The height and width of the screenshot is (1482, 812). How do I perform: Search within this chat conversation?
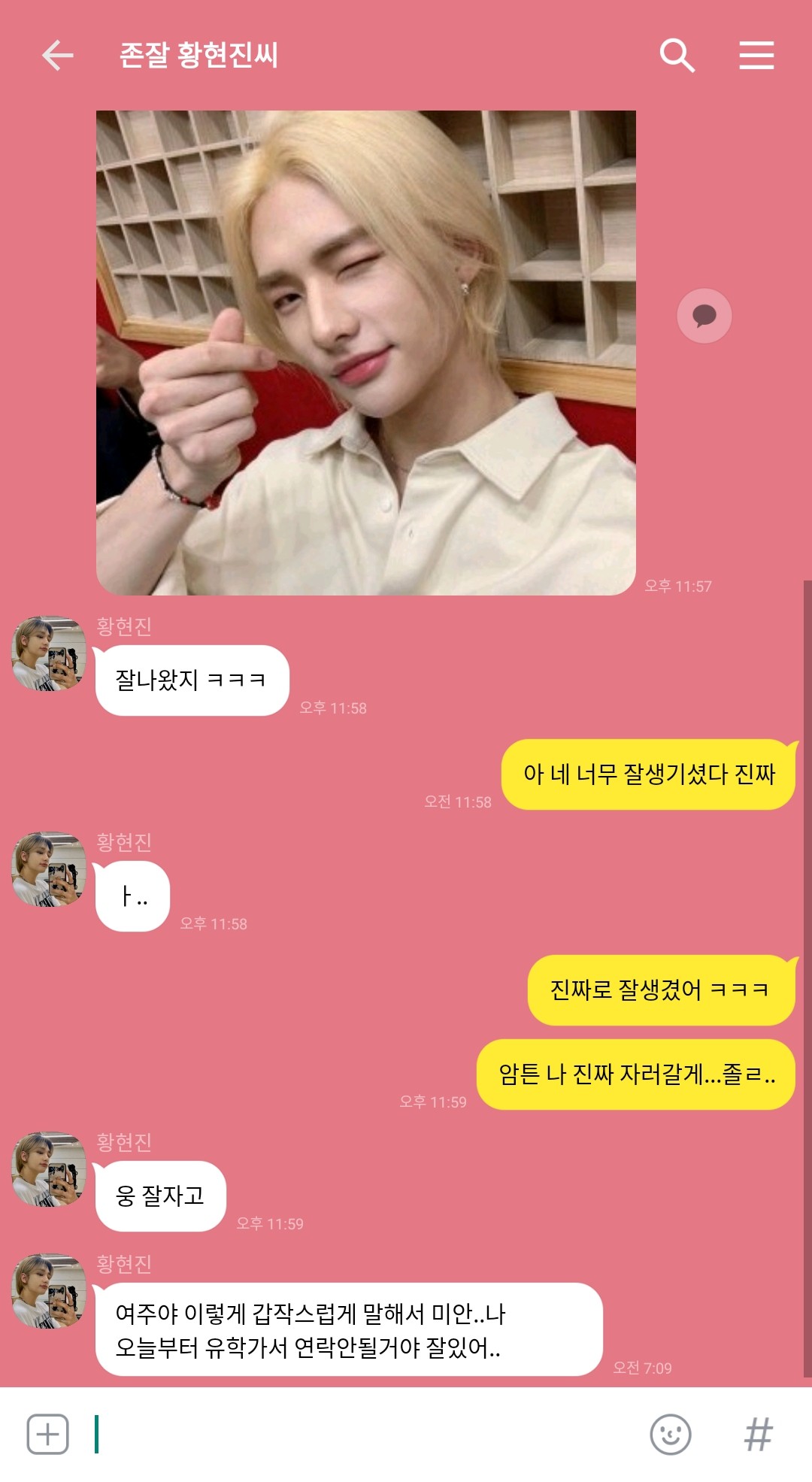(x=677, y=55)
